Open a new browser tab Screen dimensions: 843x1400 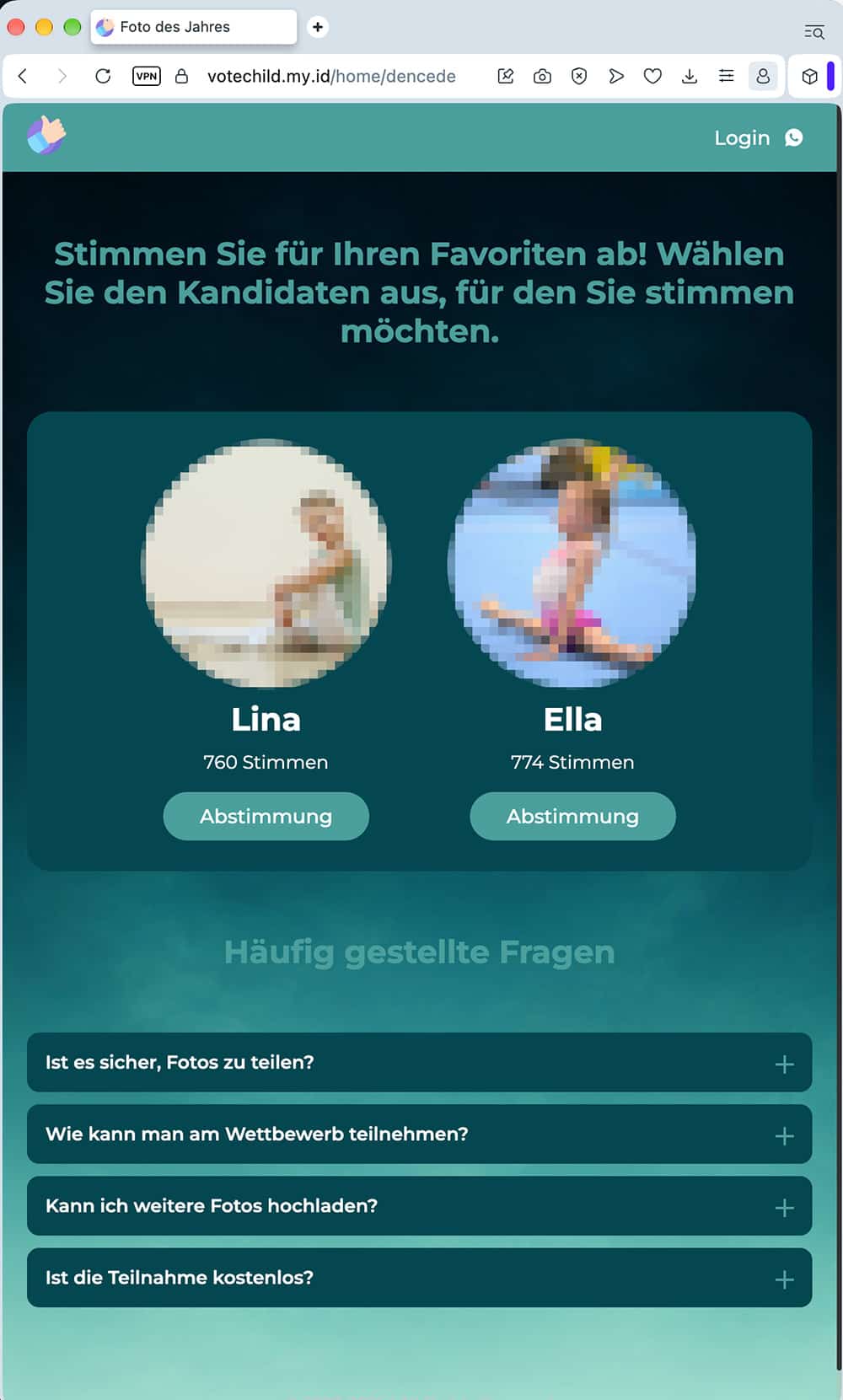(318, 27)
